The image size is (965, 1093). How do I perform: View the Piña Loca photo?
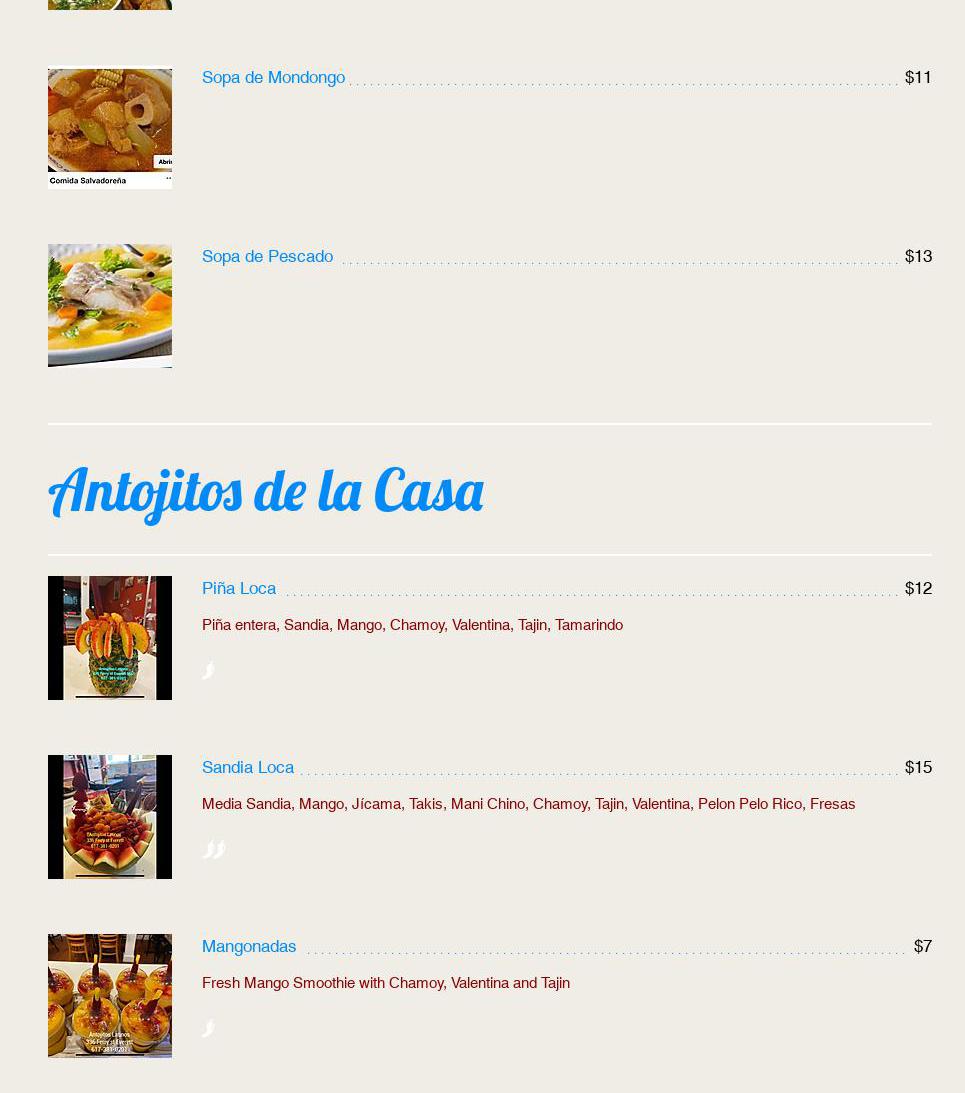tap(110, 638)
